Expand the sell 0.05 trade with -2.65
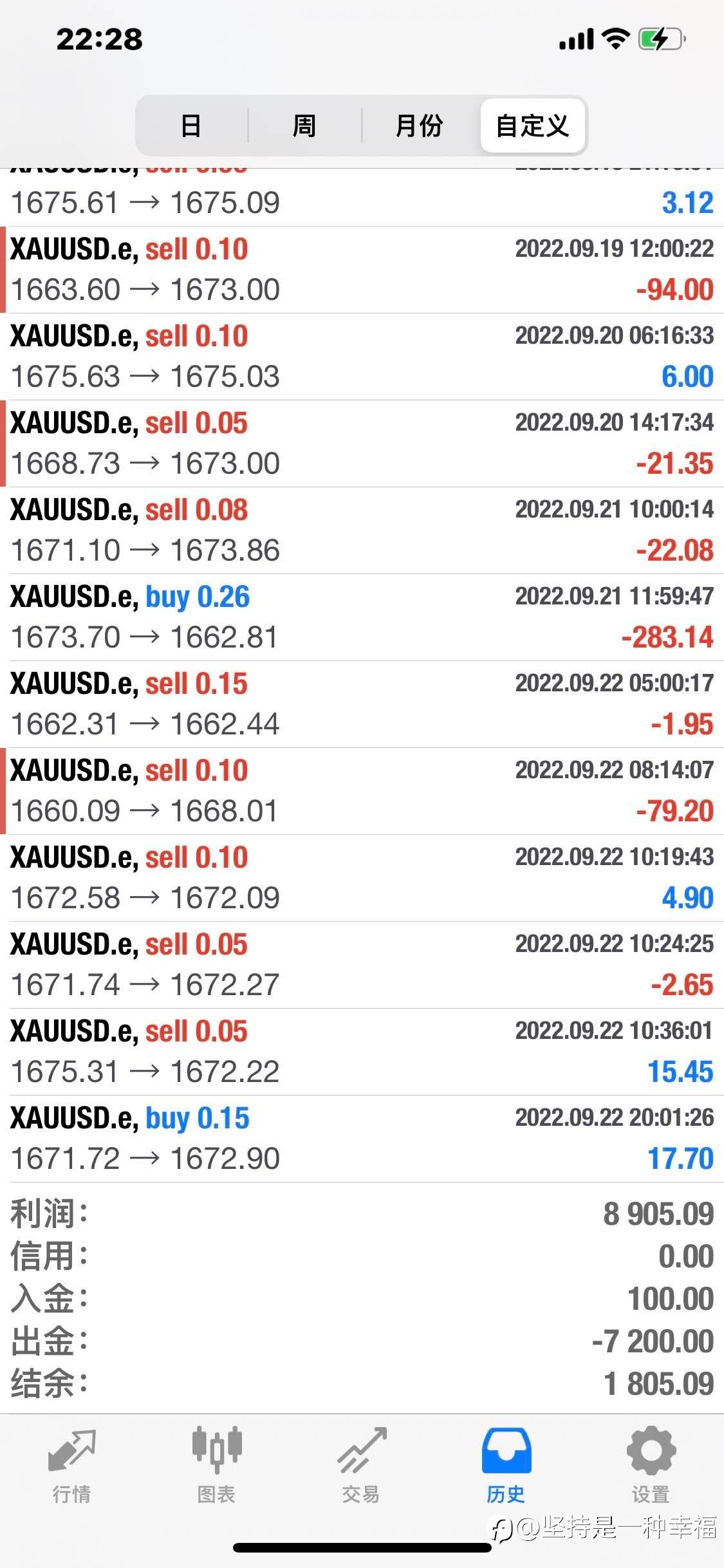 coord(362,965)
